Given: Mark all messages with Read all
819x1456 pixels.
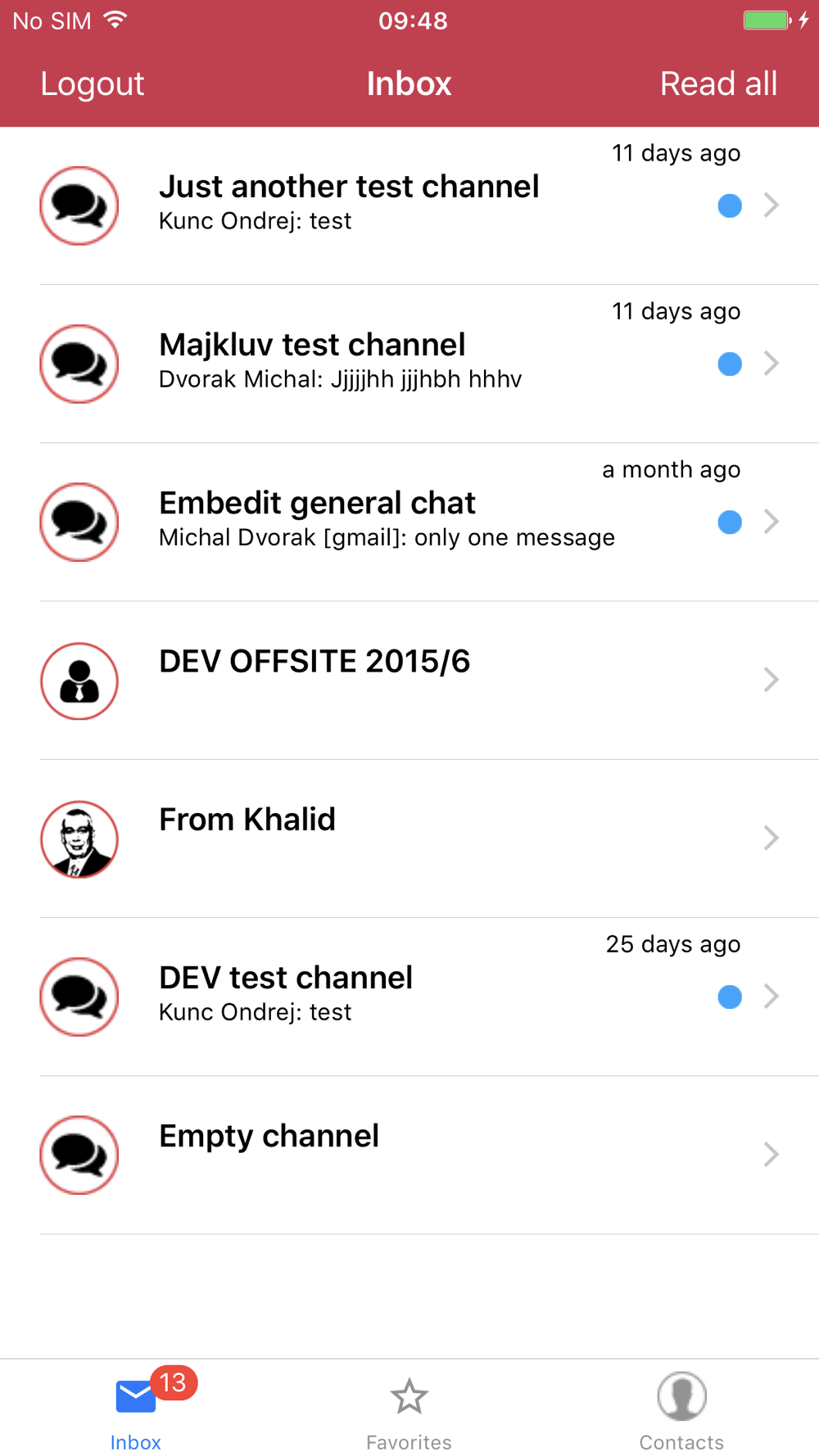Looking at the screenshot, I should coord(718,84).
